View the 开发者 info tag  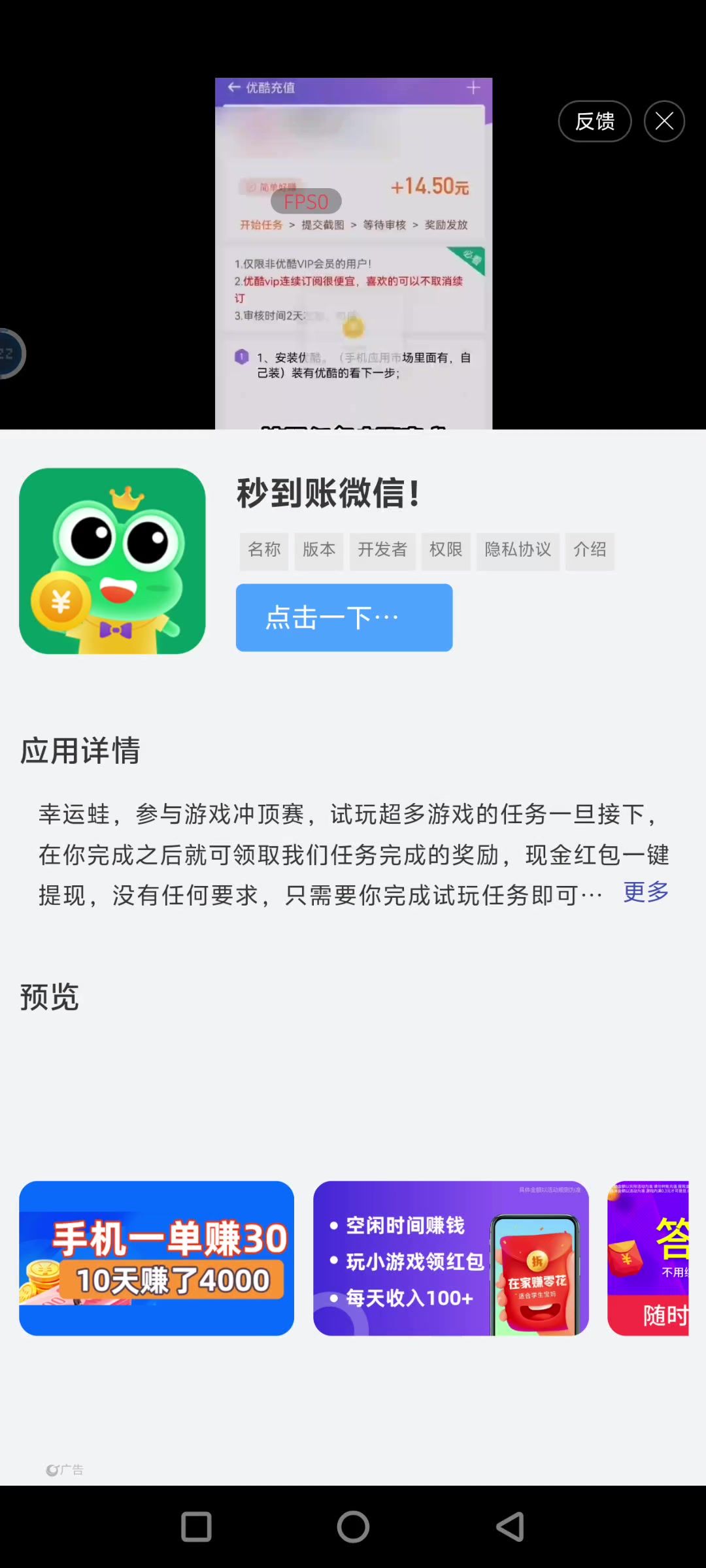pos(382,550)
